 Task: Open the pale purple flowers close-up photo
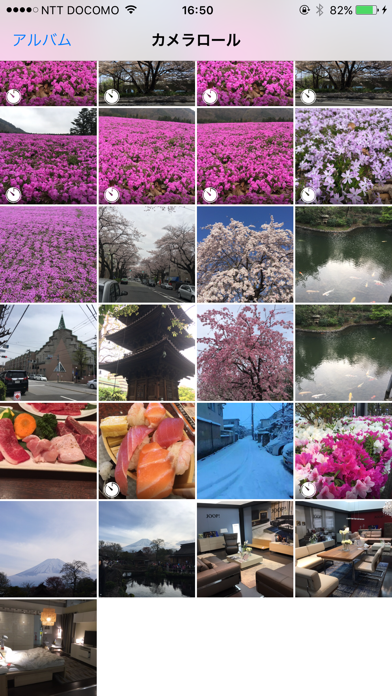point(344,156)
